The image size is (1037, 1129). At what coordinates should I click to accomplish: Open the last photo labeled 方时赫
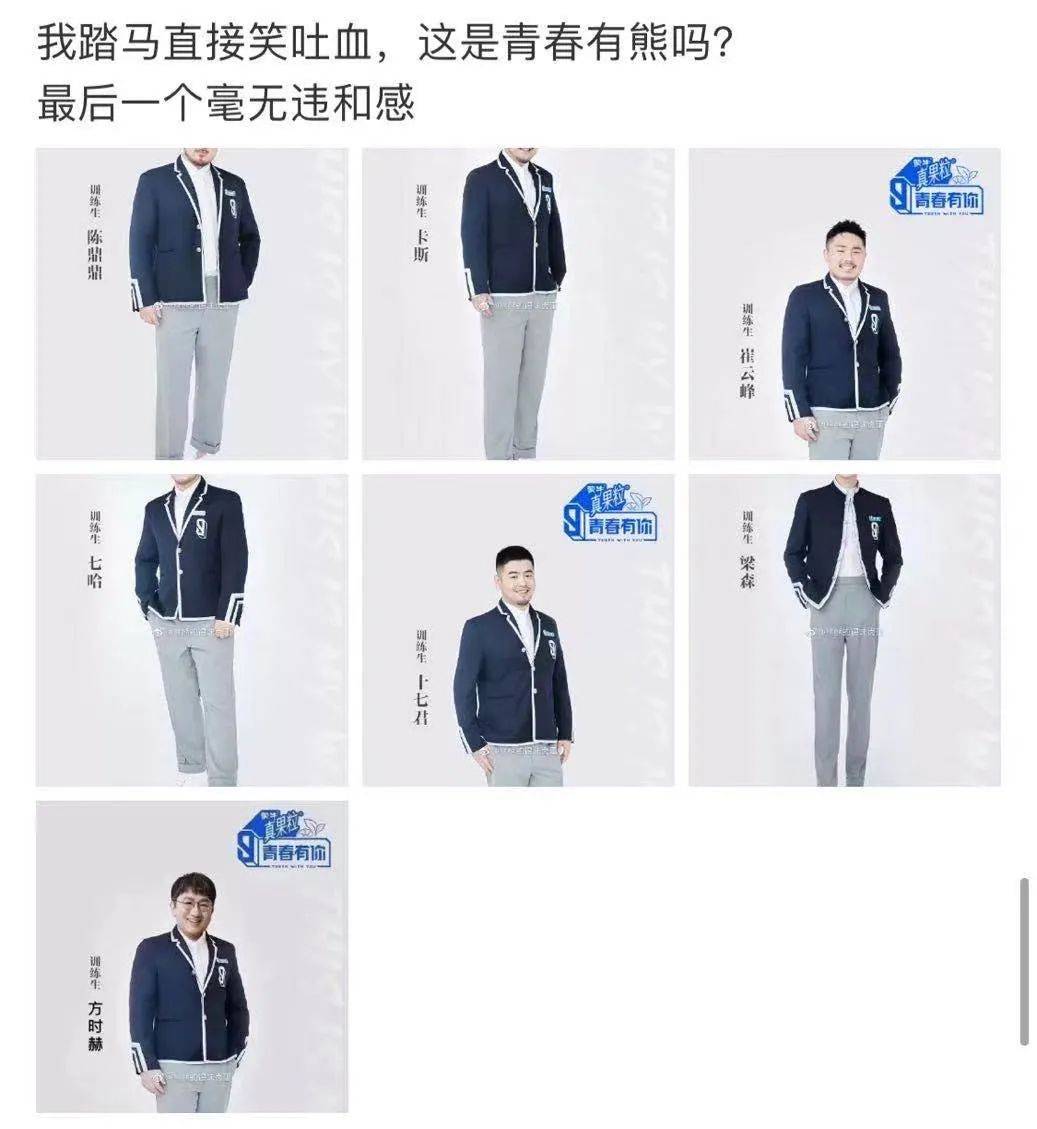click(192, 956)
